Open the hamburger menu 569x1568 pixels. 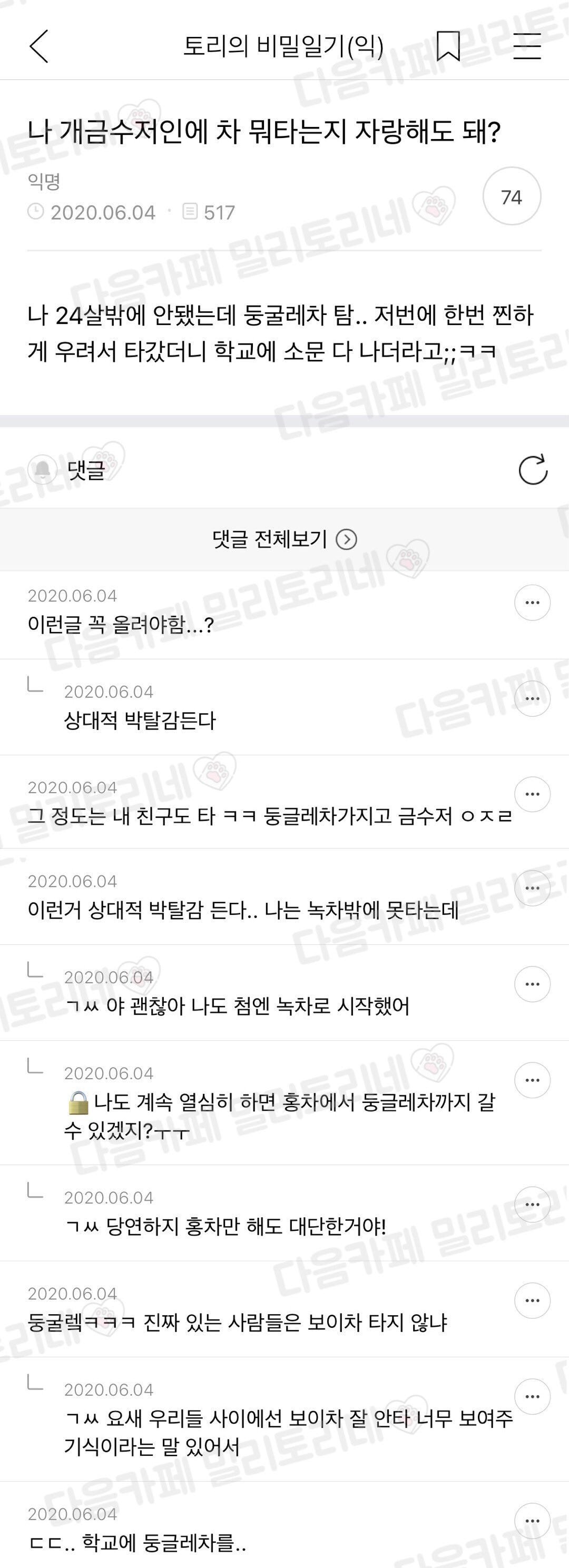(x=526, y=46)
